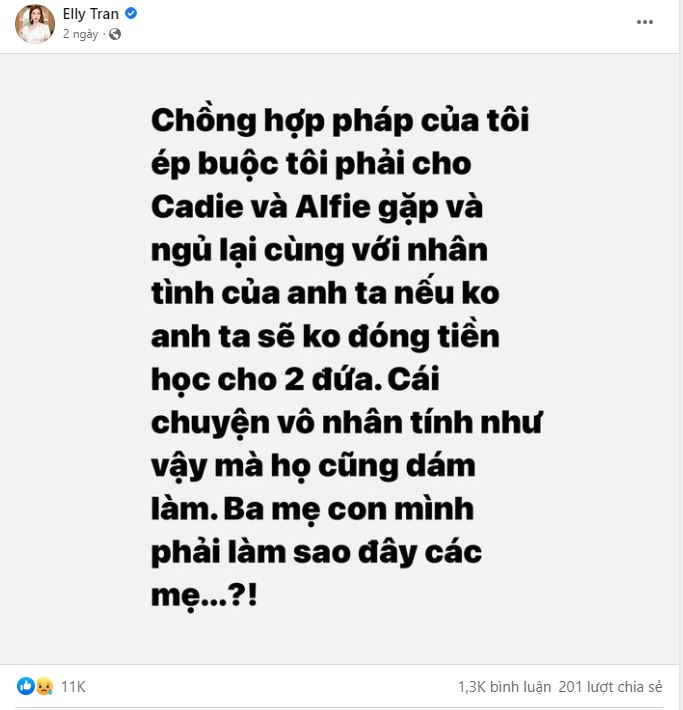Open the 1,3K bình luận comments
The height and width of the screenshot is (710, 683).
click(504, 687)
